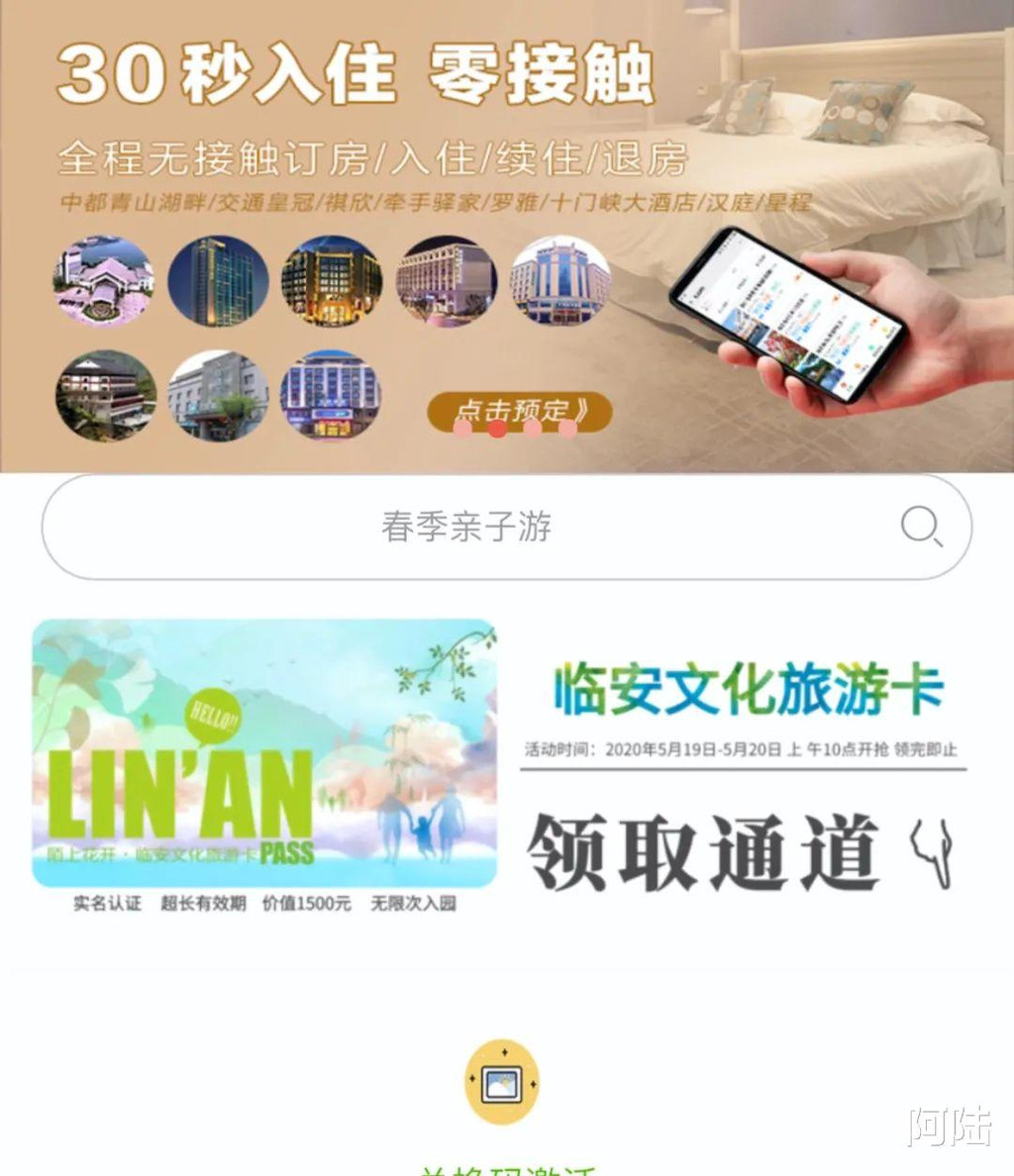Tap the magnifier search icon
Image resolution: width=1014 pixels, height=1176 pixels.
pos(921,527)
